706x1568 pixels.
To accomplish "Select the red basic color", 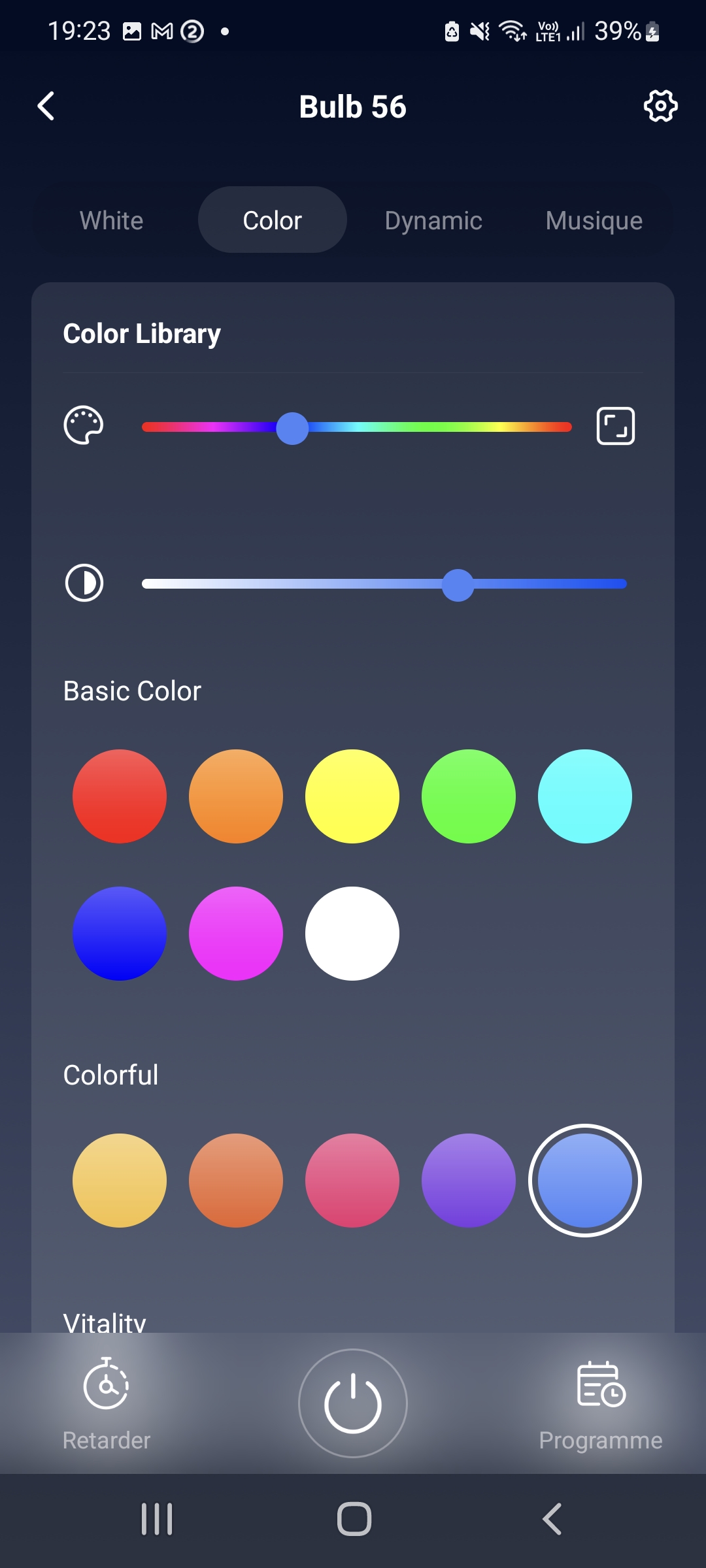I will tap(120, 796).
